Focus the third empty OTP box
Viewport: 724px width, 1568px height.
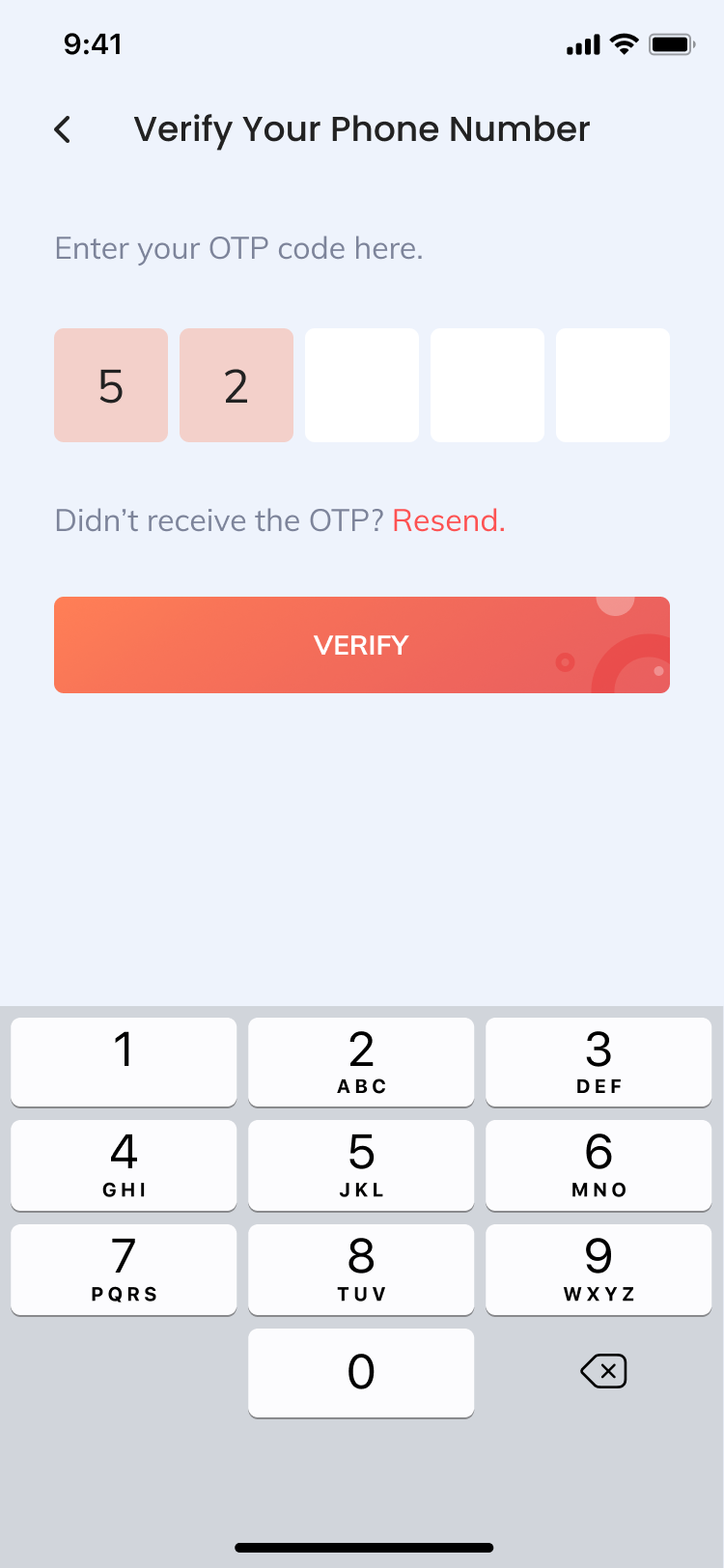tap(362, 385)
